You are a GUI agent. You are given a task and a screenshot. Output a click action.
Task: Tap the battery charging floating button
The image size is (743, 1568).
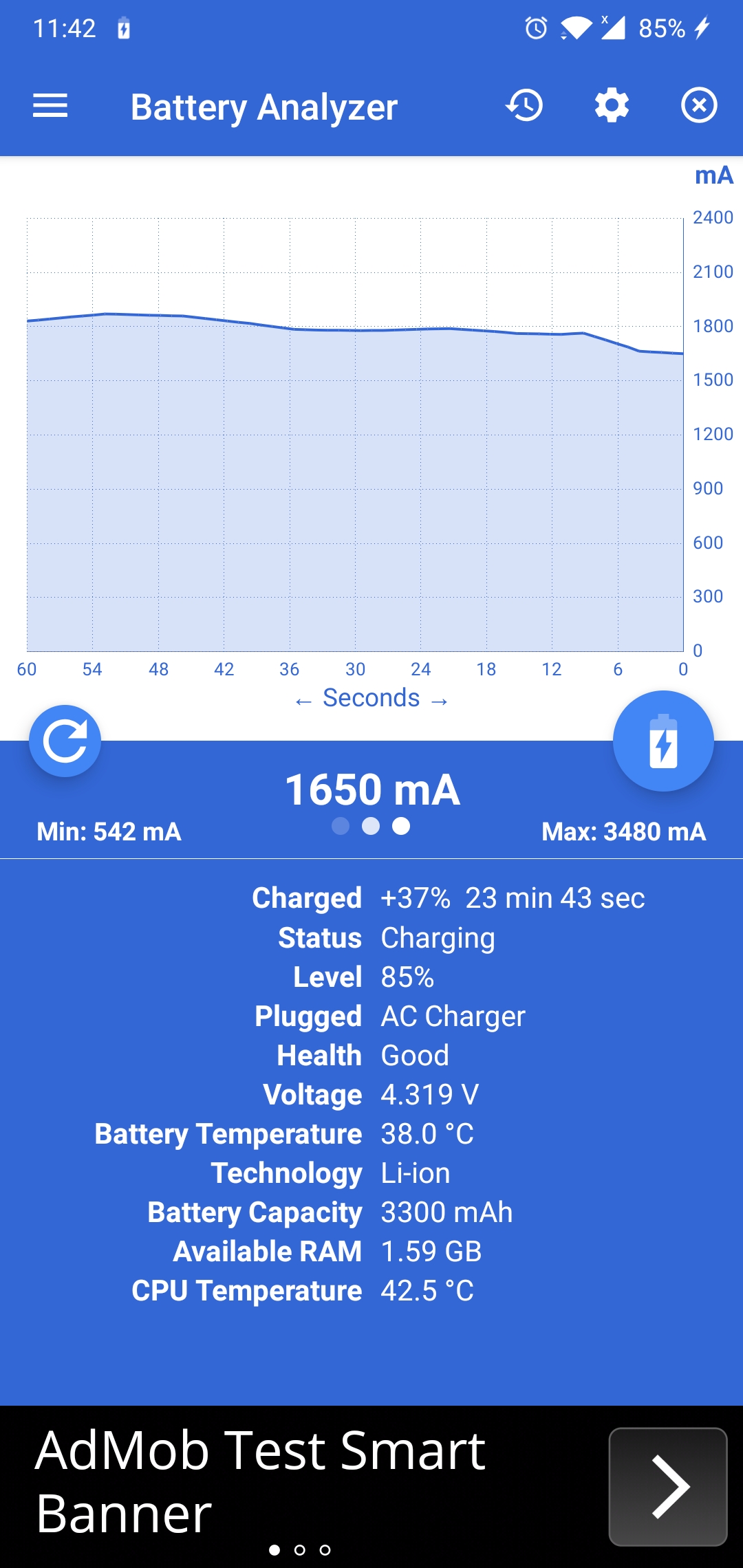tap(663, 741)
